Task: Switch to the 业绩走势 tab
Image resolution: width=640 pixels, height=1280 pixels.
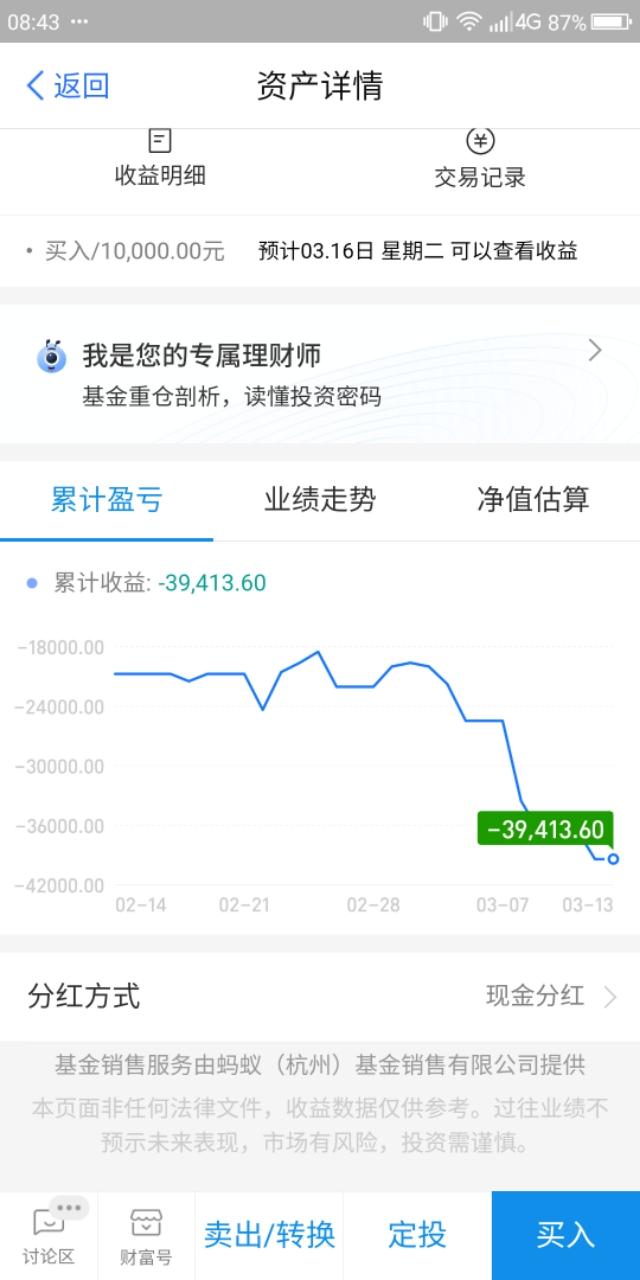Action: 320,499
